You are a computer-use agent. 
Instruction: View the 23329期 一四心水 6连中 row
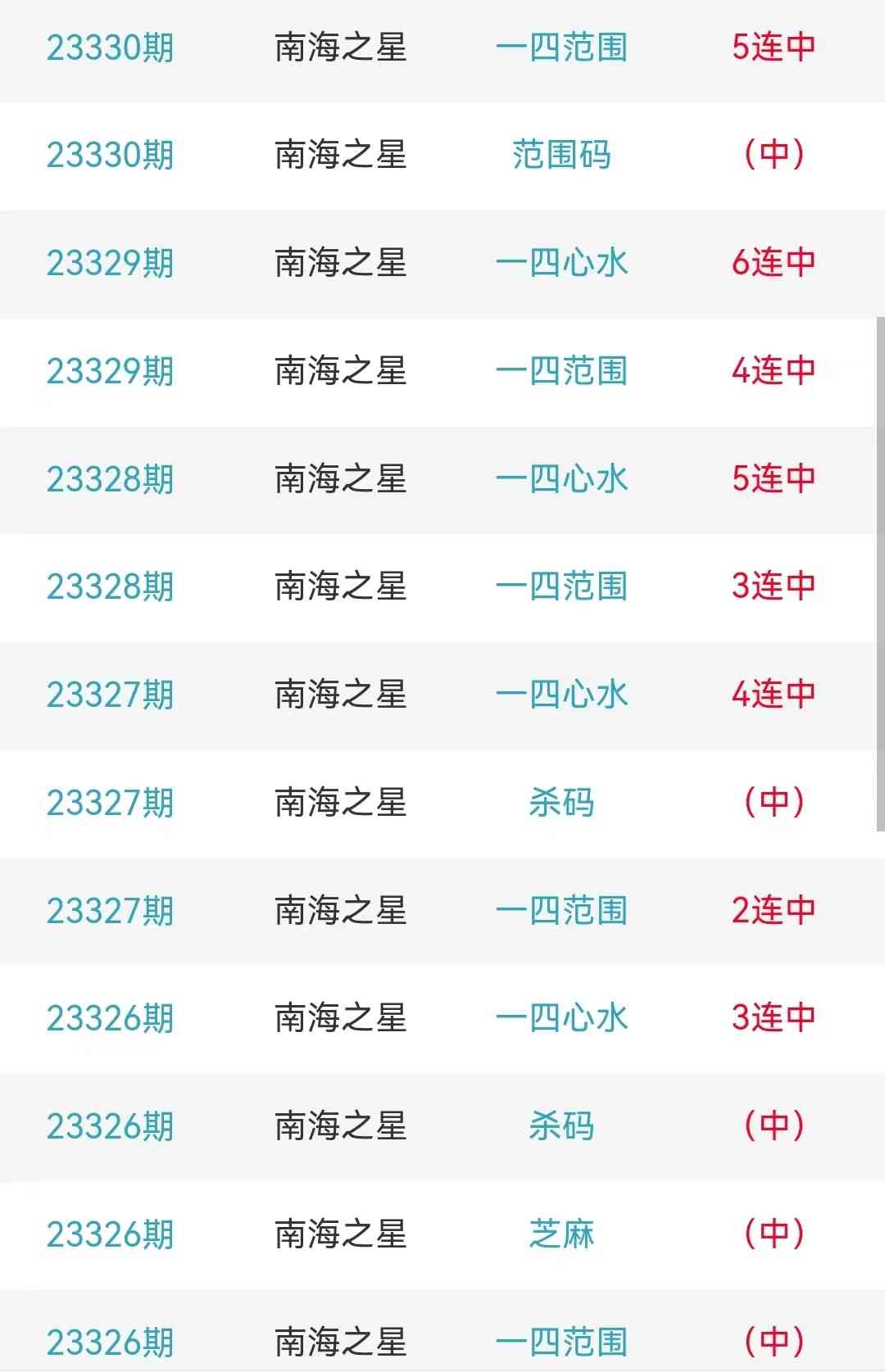point(561,263)
